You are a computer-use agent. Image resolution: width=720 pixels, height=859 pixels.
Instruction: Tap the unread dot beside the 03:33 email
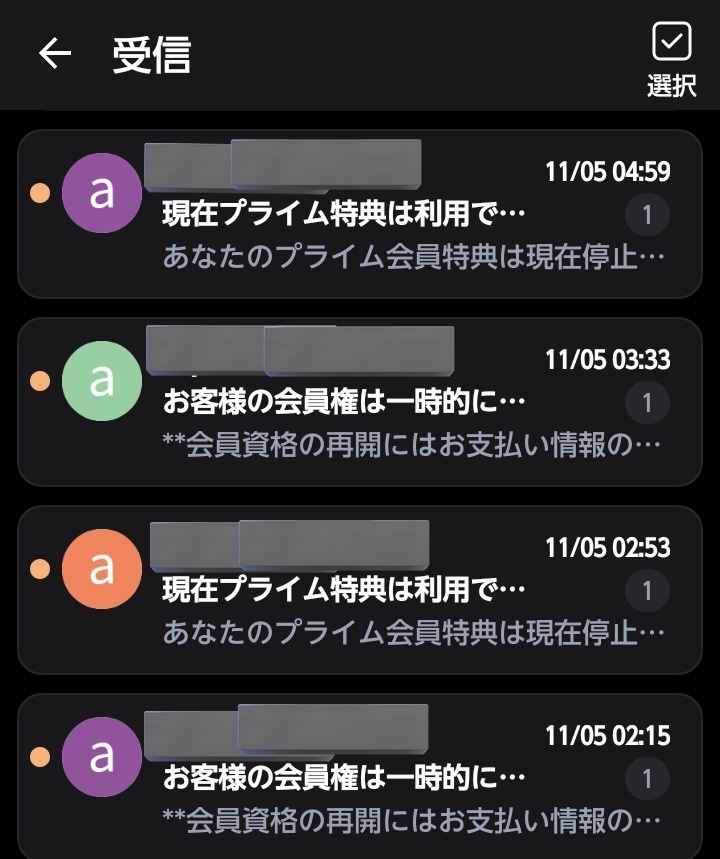pos(38,381)
